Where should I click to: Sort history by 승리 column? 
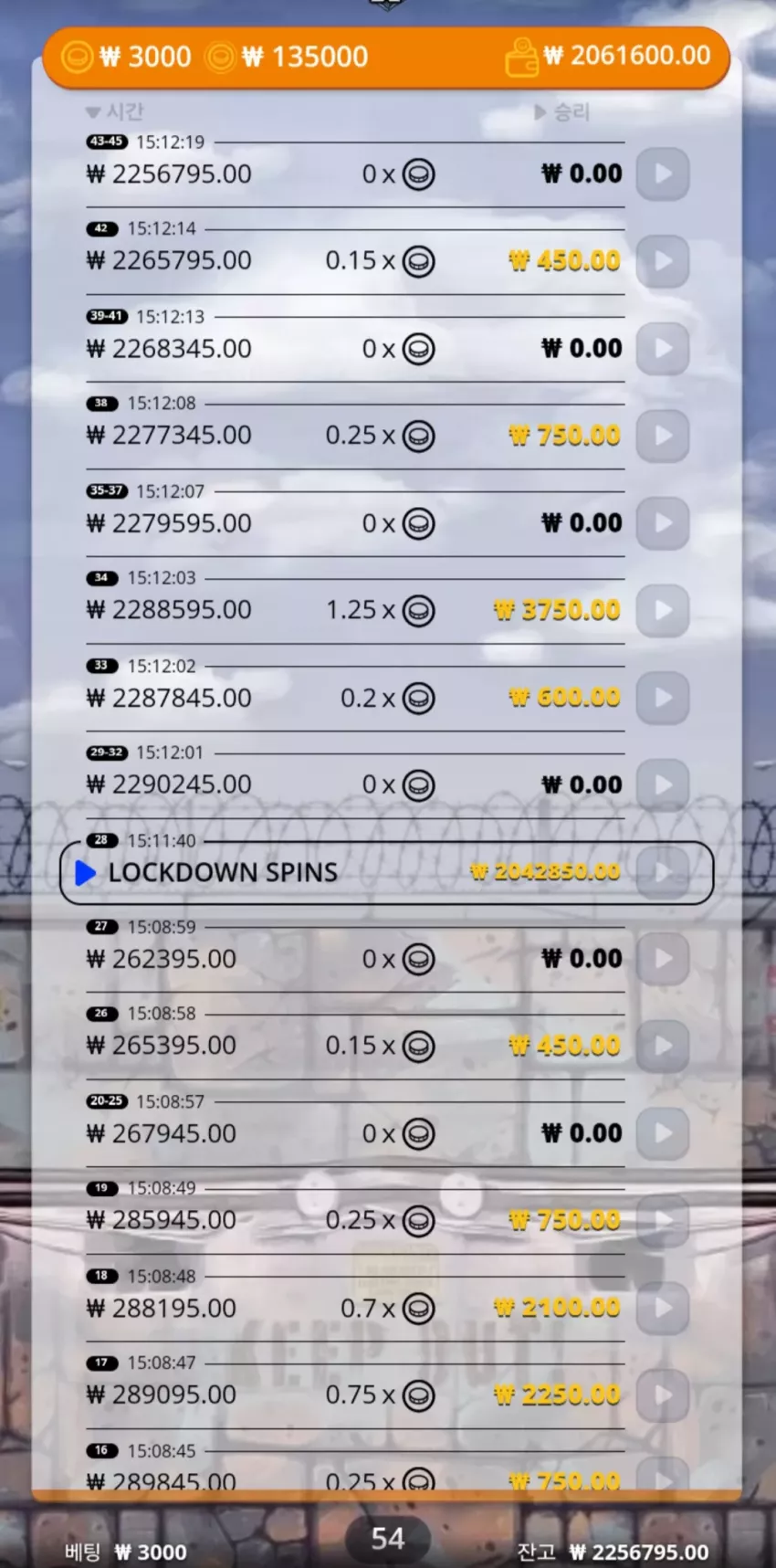[x=562, y=112]
